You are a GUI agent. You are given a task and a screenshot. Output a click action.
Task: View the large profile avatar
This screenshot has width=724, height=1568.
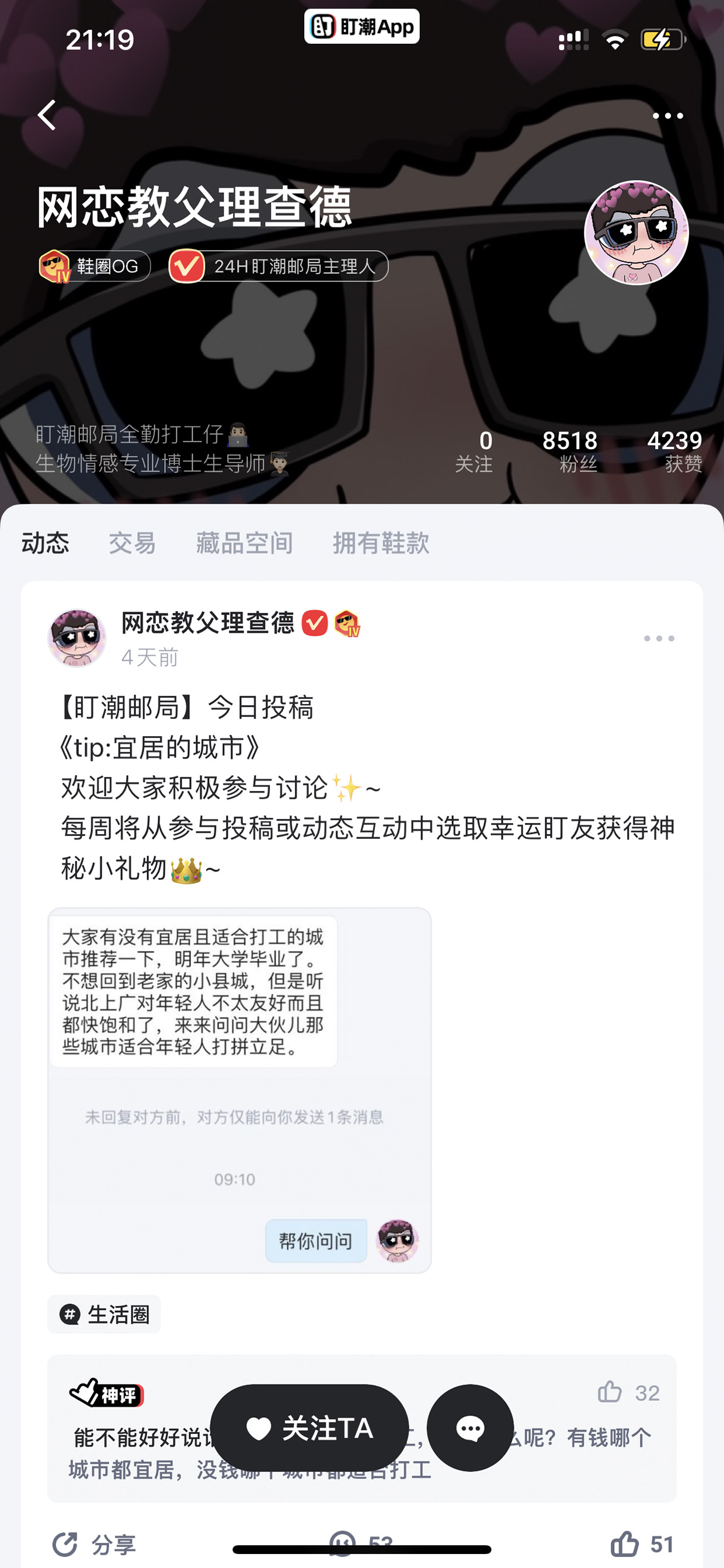636,233
